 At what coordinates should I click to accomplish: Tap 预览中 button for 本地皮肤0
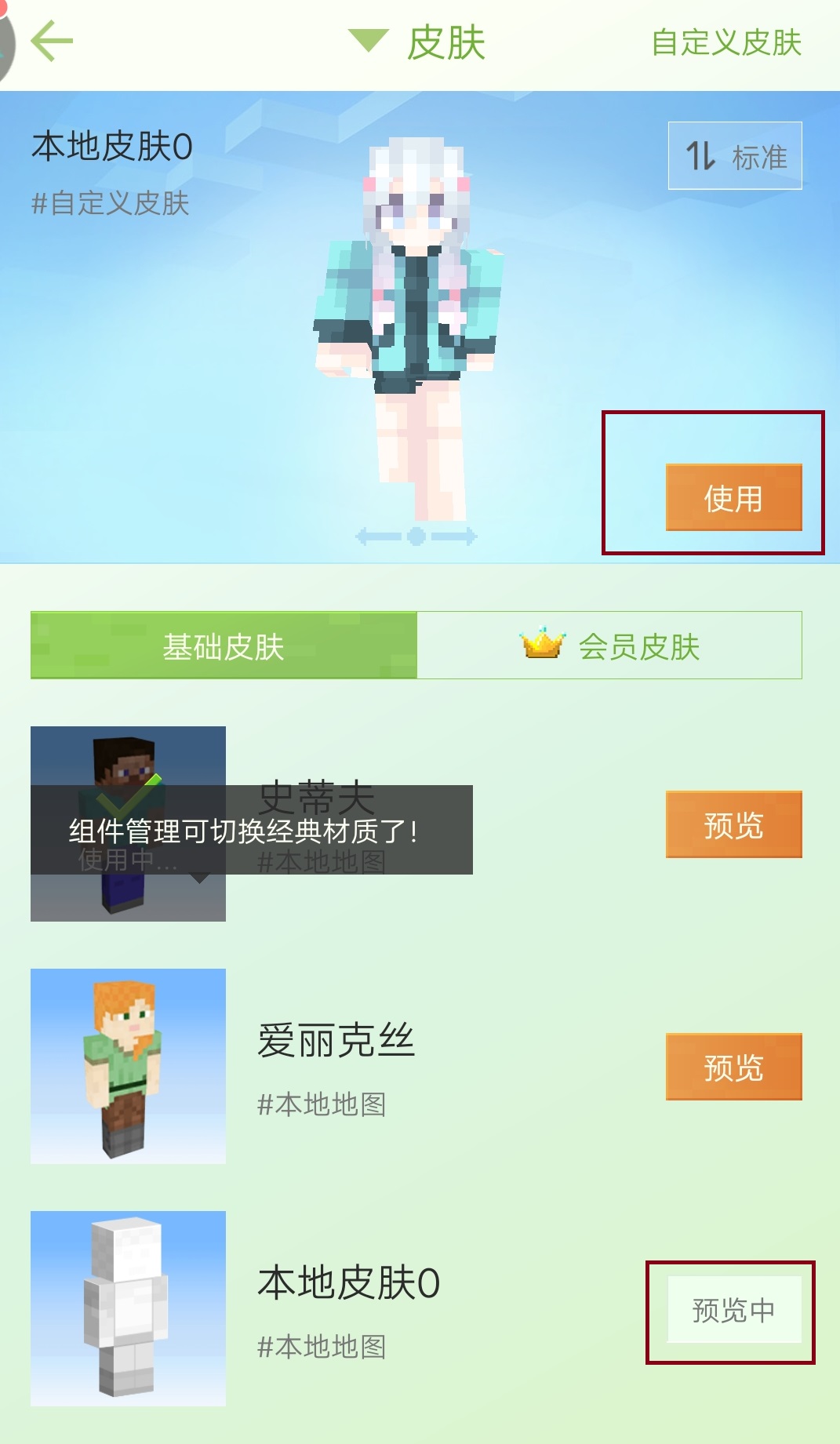[733, 1310]
